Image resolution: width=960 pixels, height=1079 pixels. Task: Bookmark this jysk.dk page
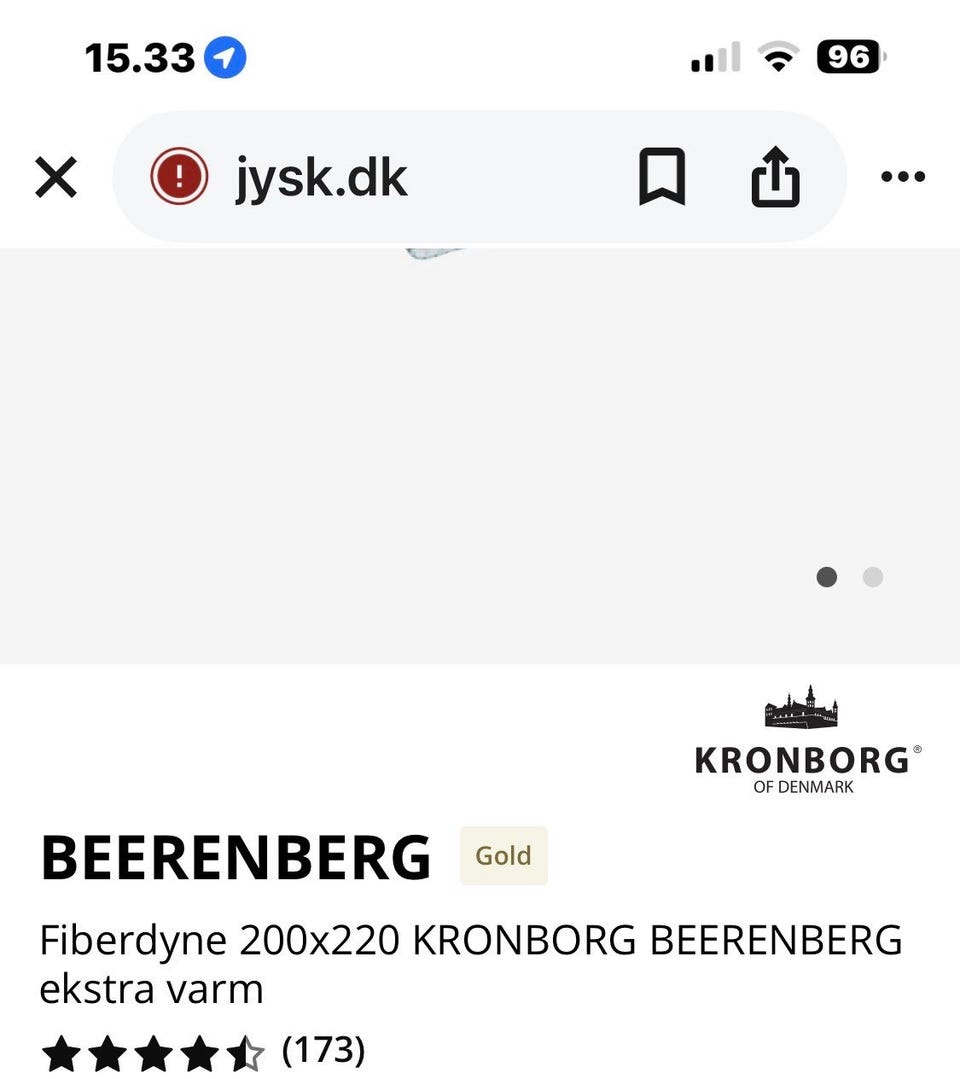pyautogui.click(x=661, y=178)
